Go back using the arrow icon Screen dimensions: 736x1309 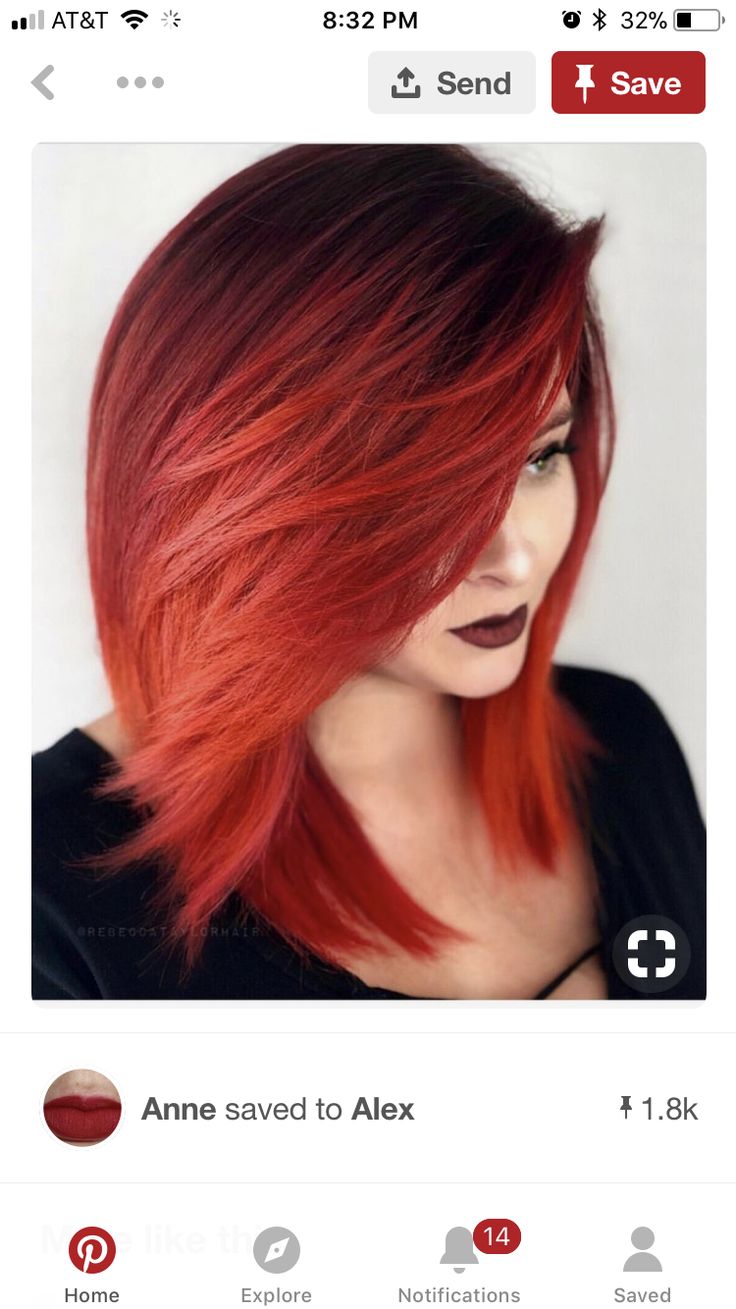tap(43, 83)
